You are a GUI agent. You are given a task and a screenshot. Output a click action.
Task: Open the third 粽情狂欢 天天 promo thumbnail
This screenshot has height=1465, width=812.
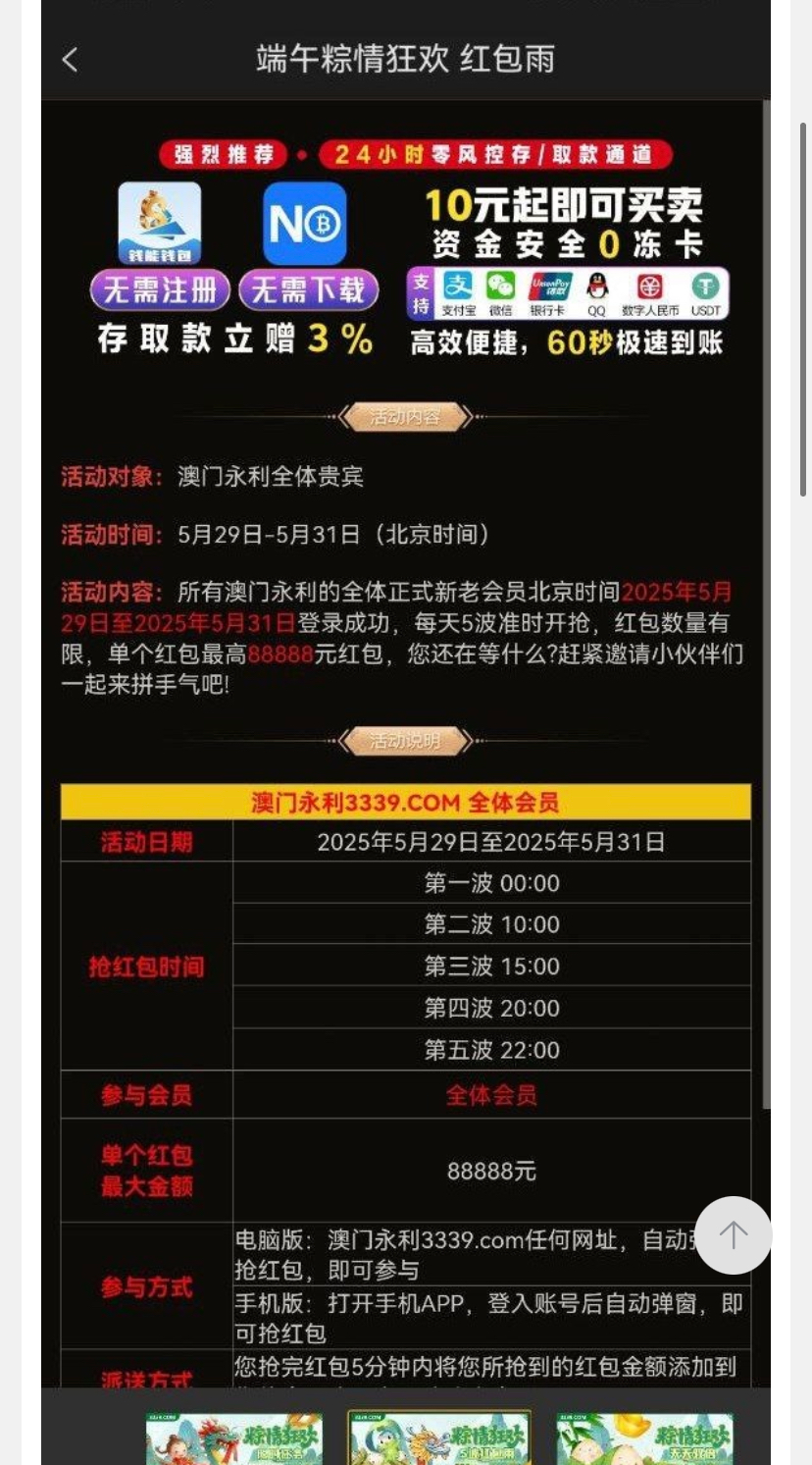point(644,1439)
